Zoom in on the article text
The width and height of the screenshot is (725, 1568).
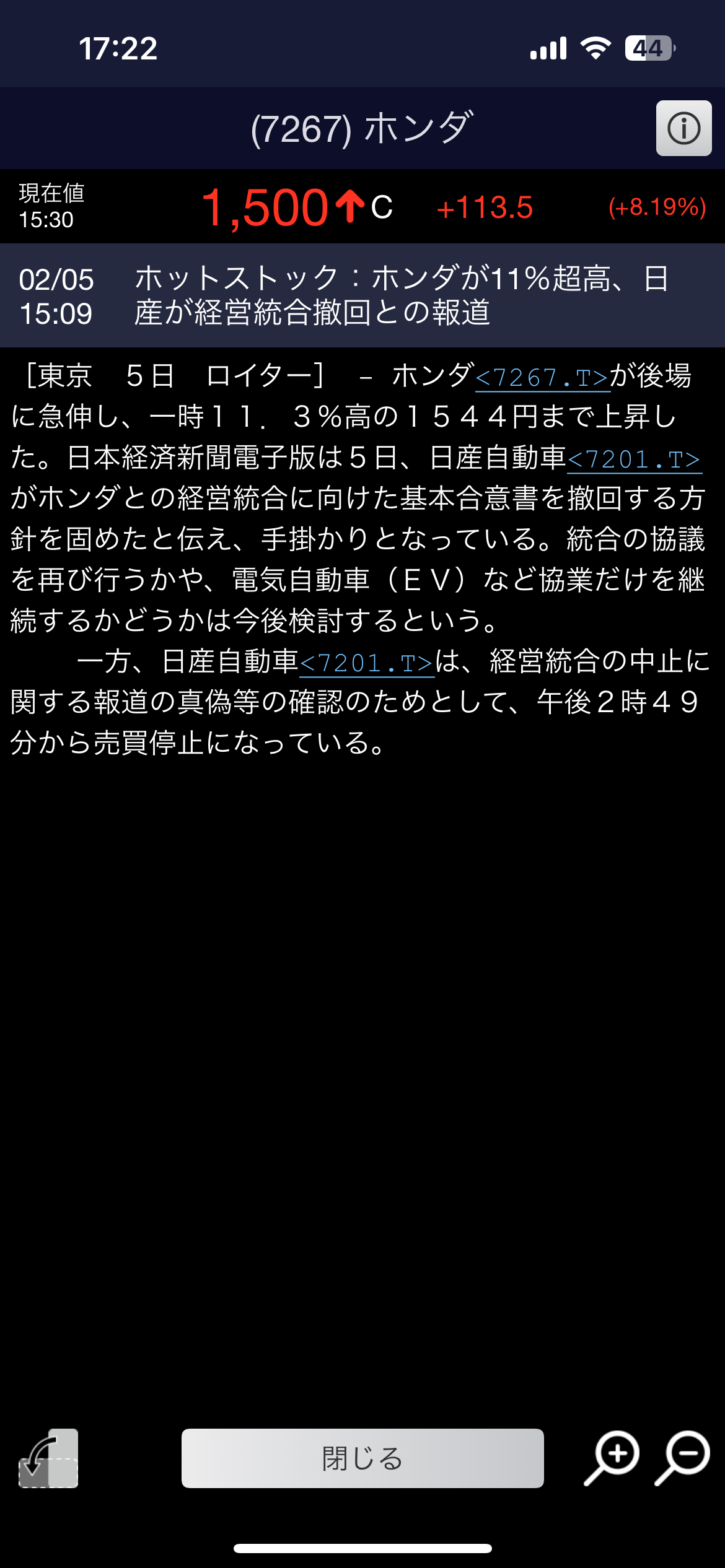point(613,1457)
